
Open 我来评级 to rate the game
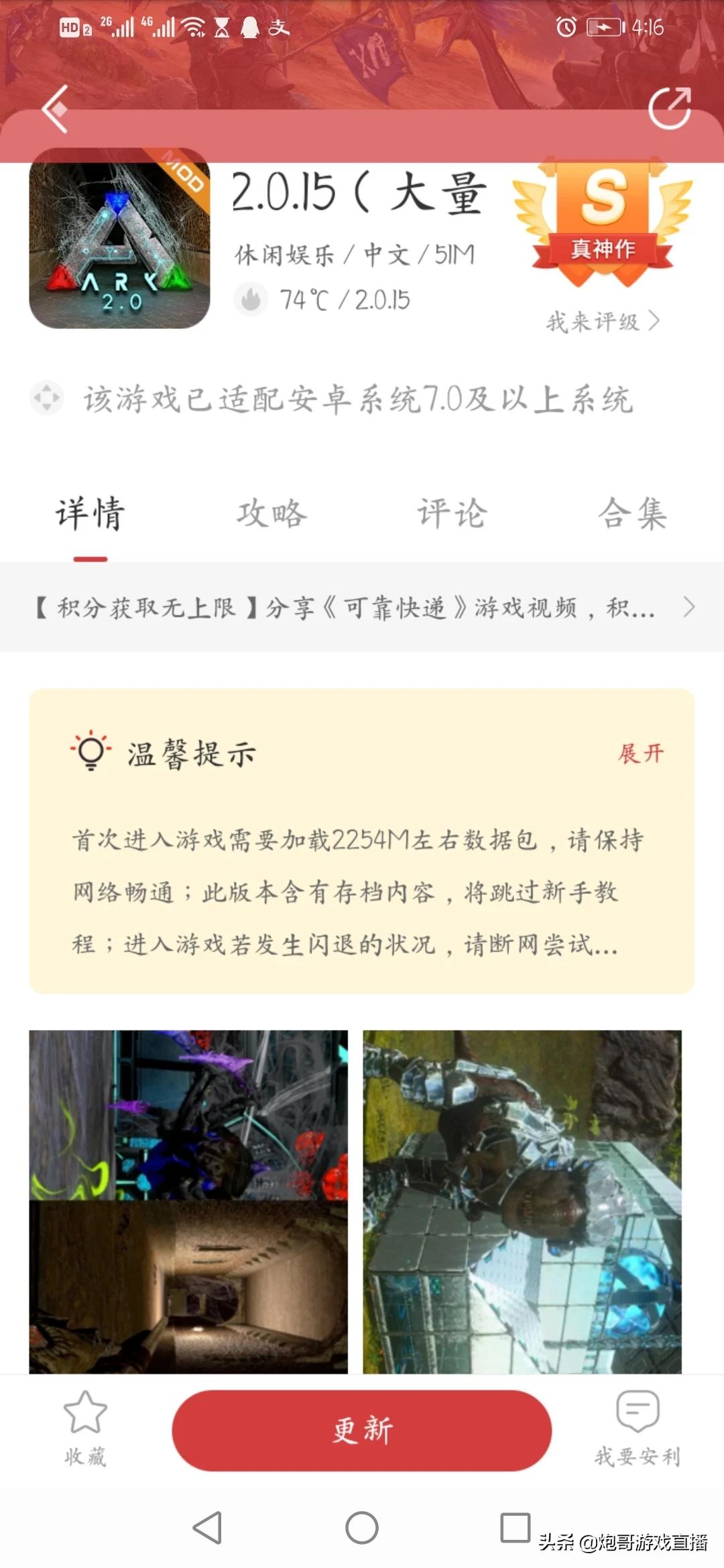coord(602,322)
